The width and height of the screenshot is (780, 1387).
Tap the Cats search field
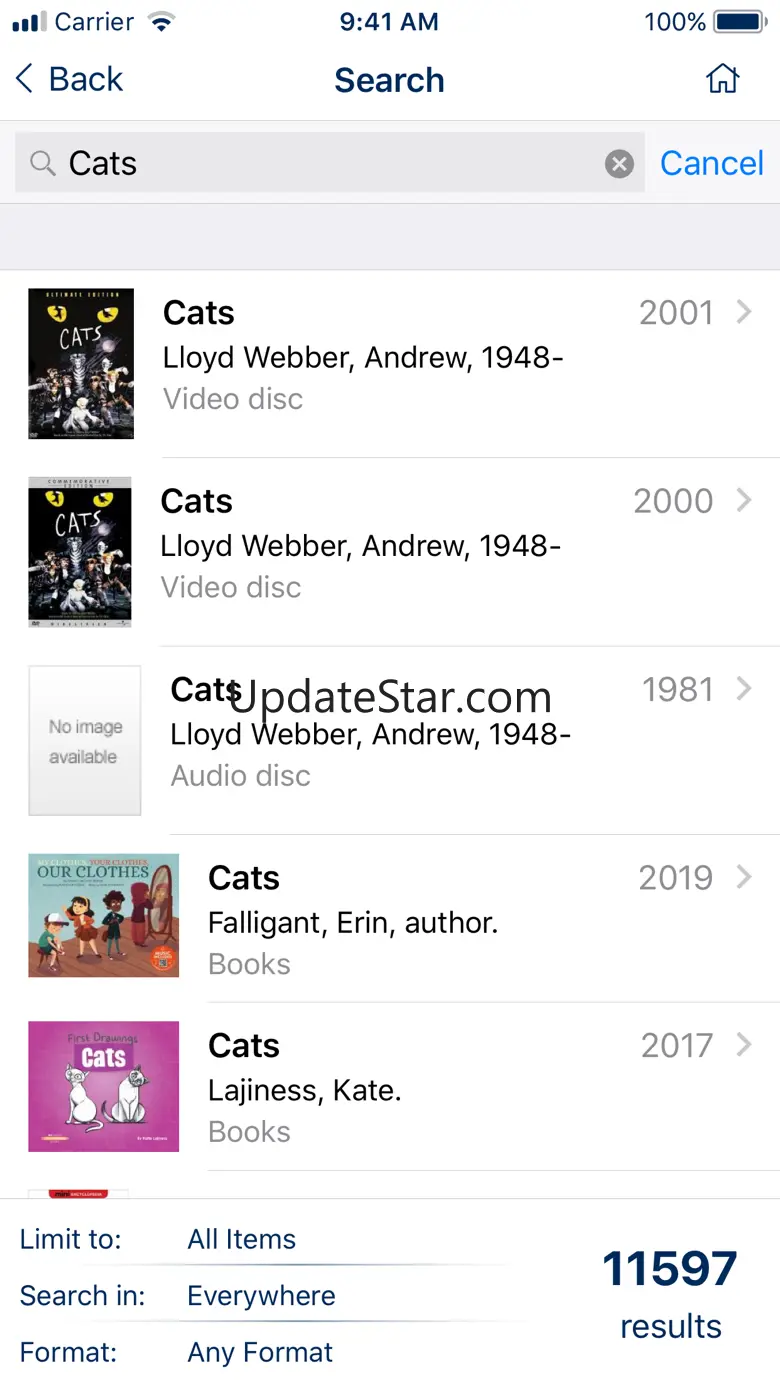tap(320, 163)
